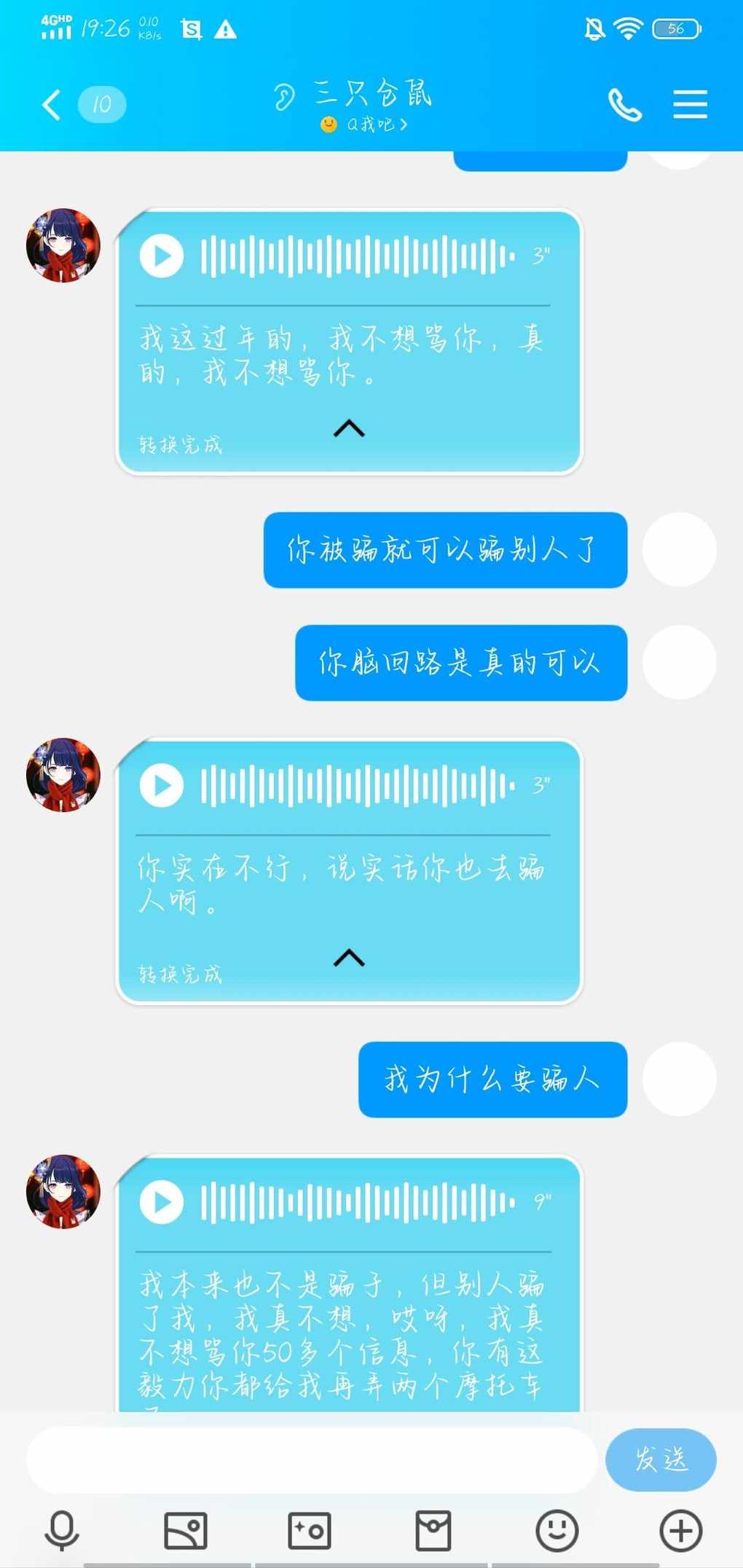Focus the message input field
The image size is (743, 1568).
[312, 1459]
